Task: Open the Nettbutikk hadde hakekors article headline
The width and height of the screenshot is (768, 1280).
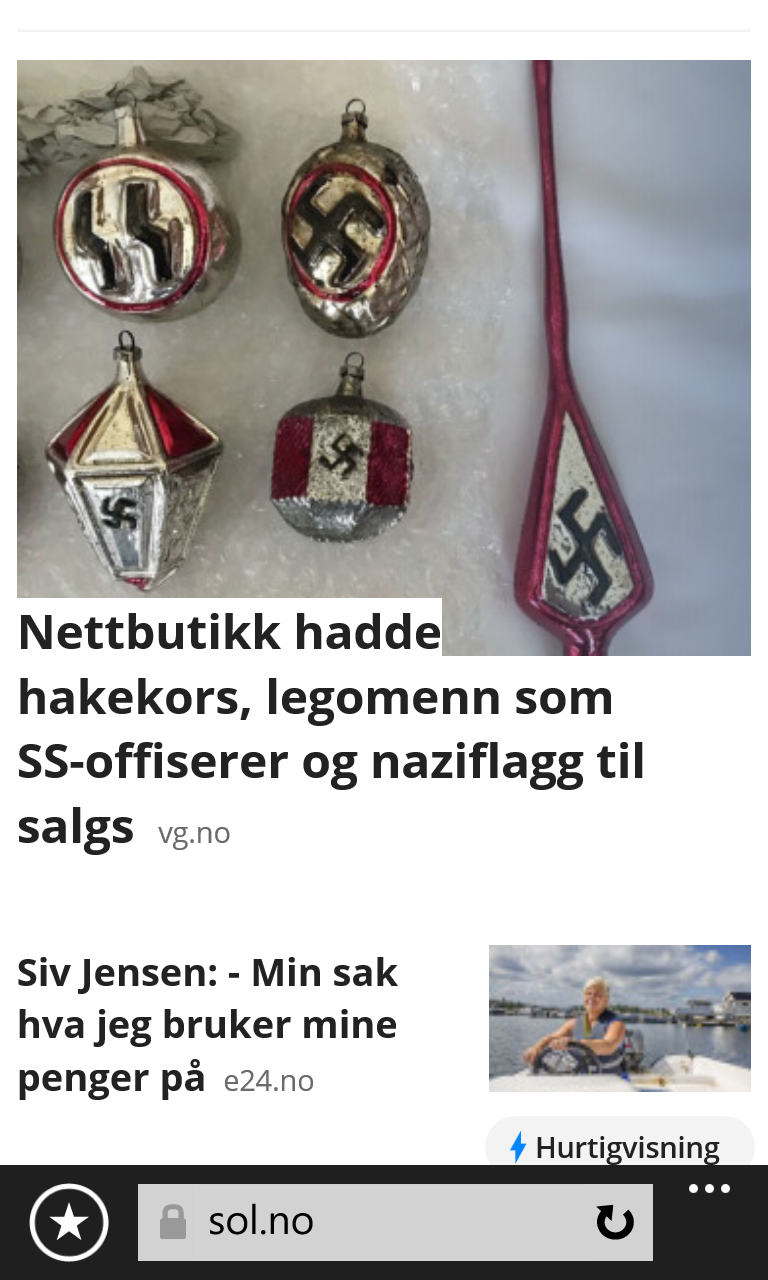Action: [330, 729]
